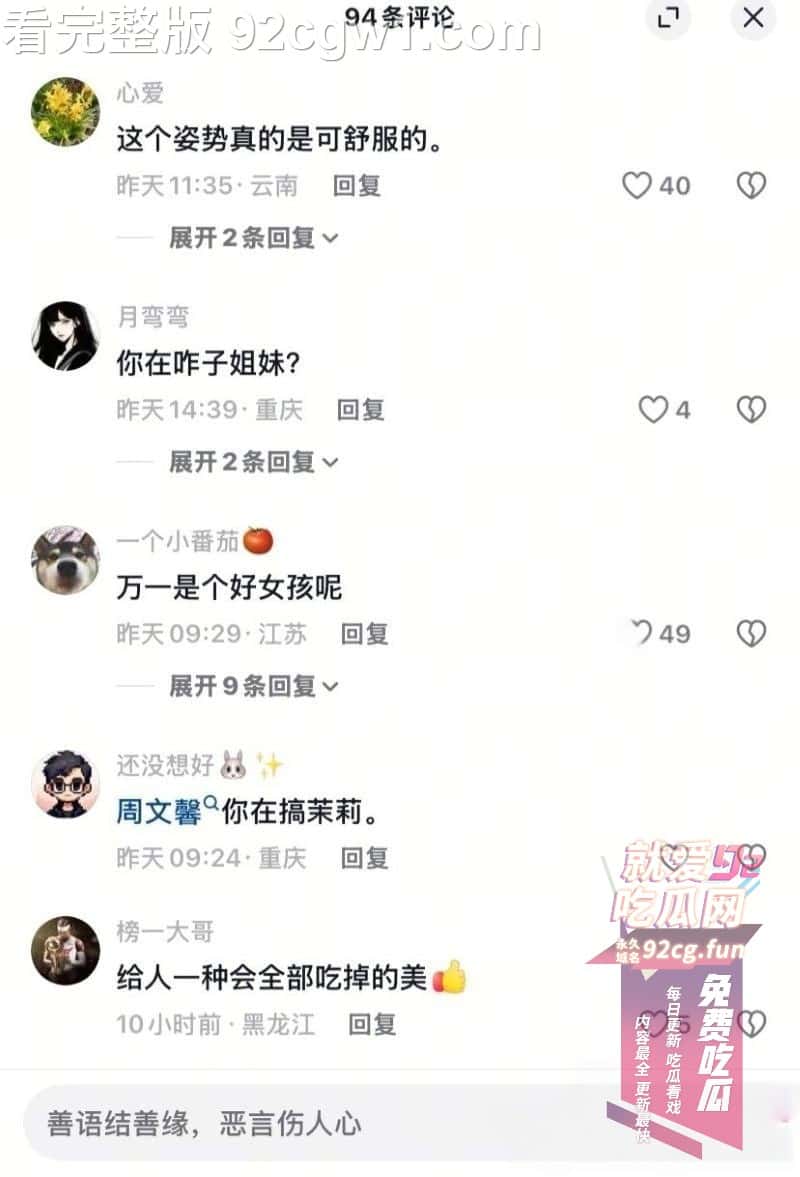Tap the comment input field

(x=300, y=1123)
